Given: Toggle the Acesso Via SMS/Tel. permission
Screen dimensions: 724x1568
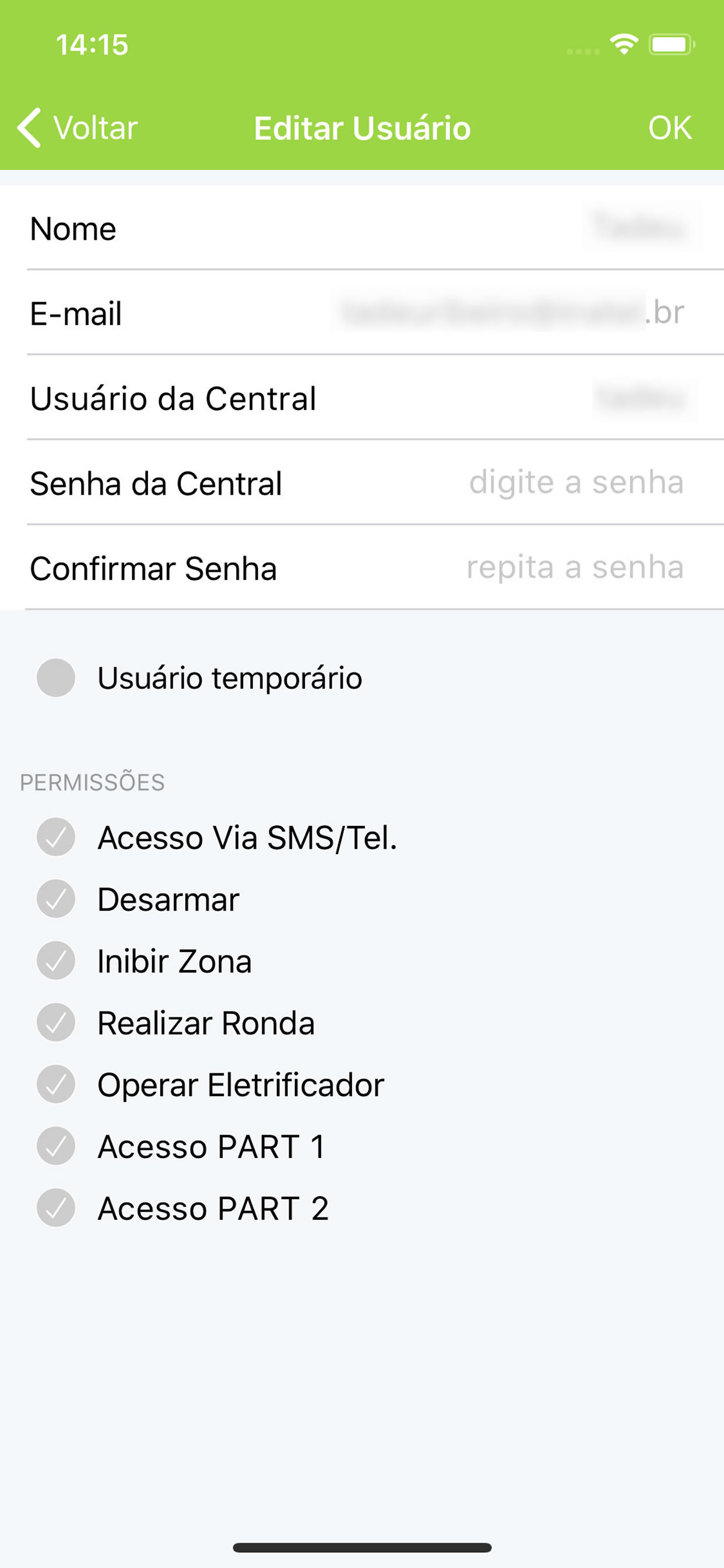Looking at the screenshot, I should tap(56, 837).
